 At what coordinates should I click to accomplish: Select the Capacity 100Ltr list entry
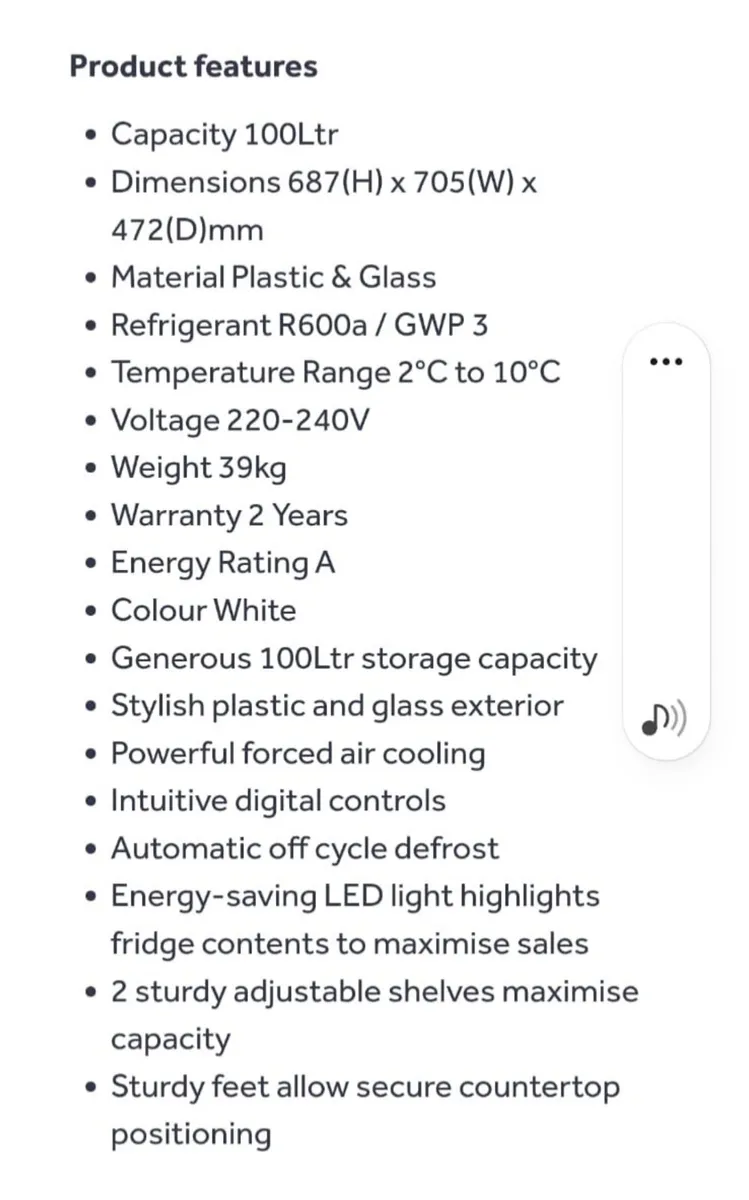[226, 133]
